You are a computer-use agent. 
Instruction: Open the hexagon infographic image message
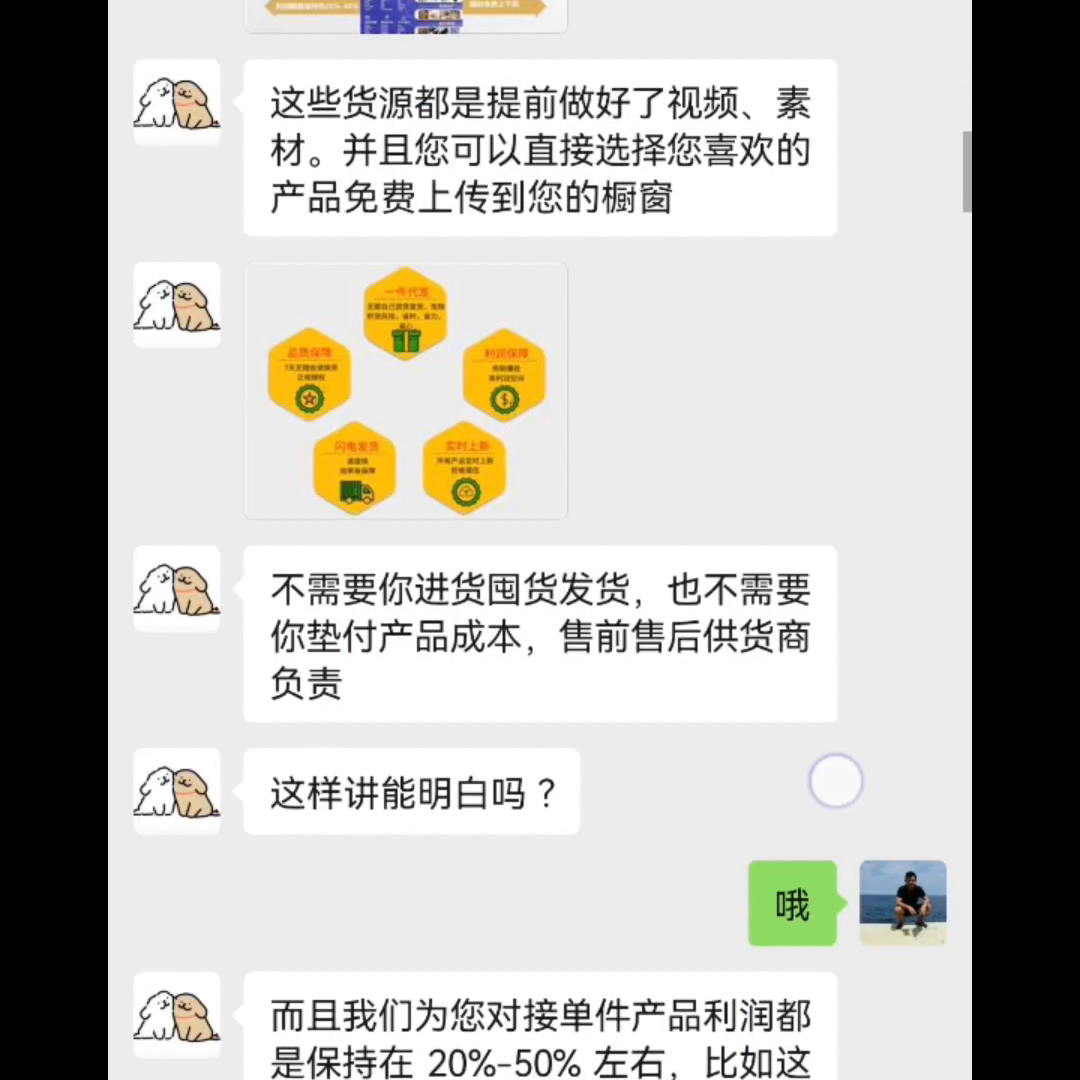(x=405, y=391)
